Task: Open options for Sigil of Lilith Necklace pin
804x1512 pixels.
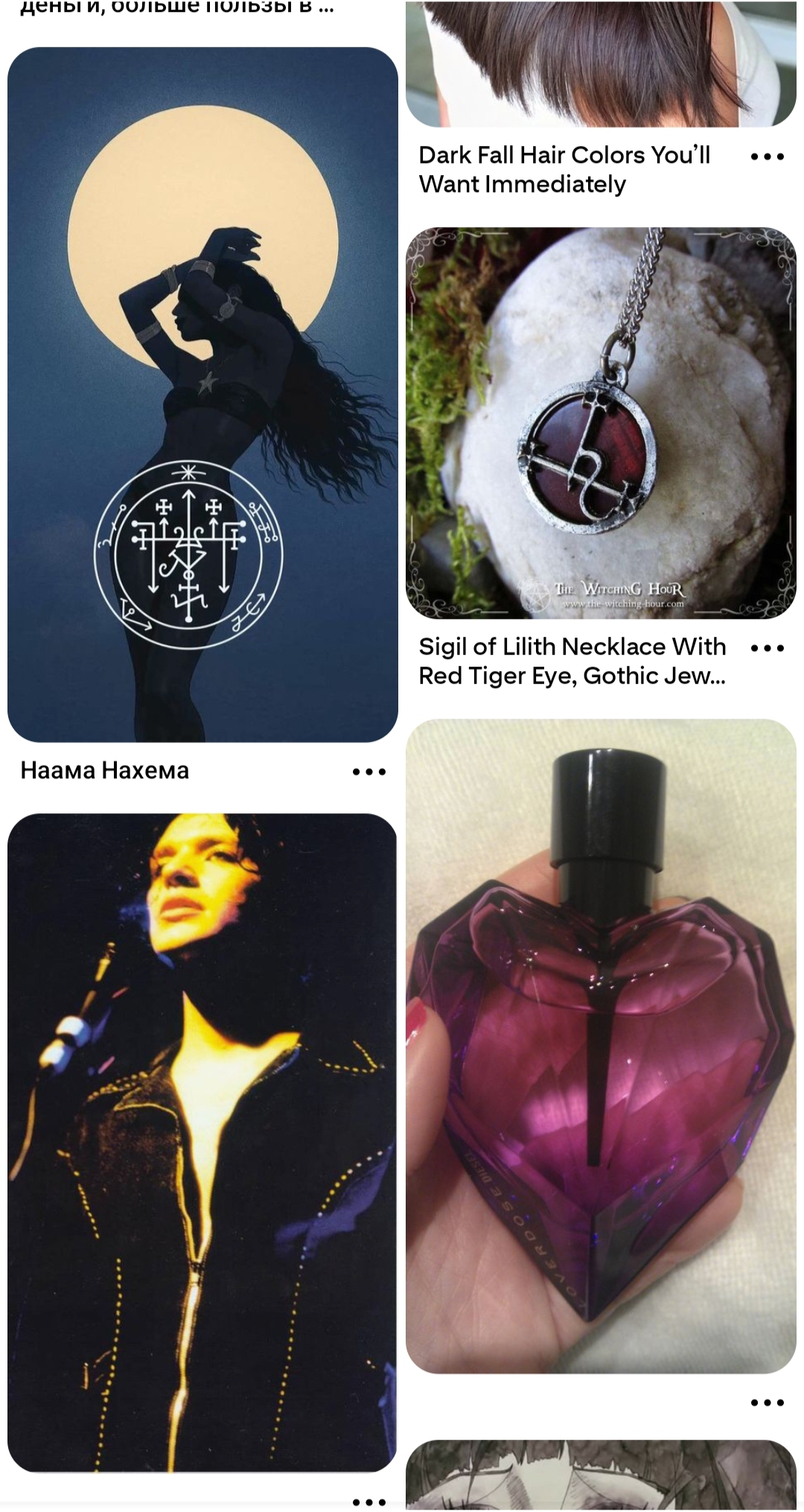Action: [x=767, y=648]
